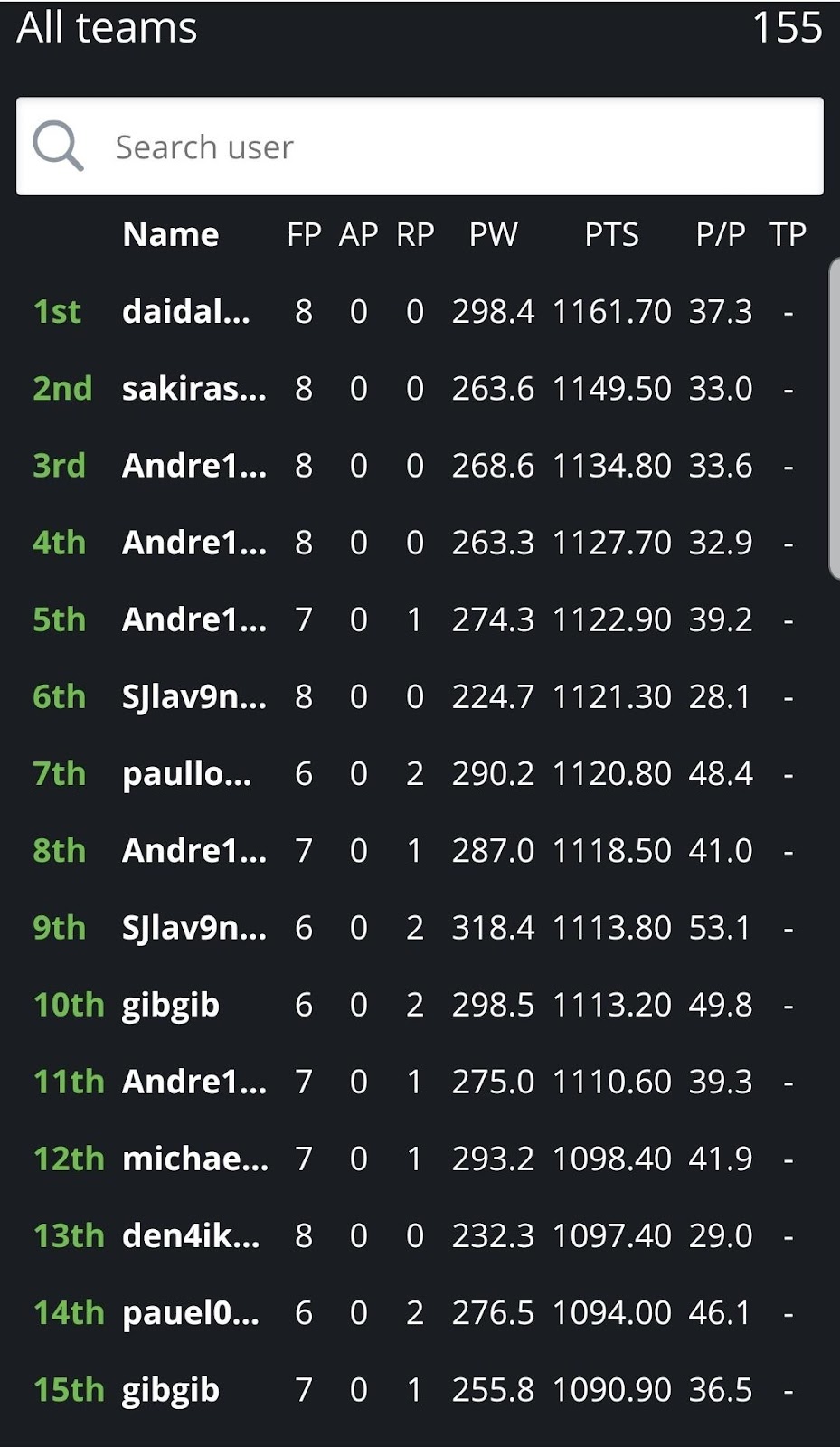Select the 6th place SJlav9n... team
This screenshot has height=1447, width=840.
193,697
